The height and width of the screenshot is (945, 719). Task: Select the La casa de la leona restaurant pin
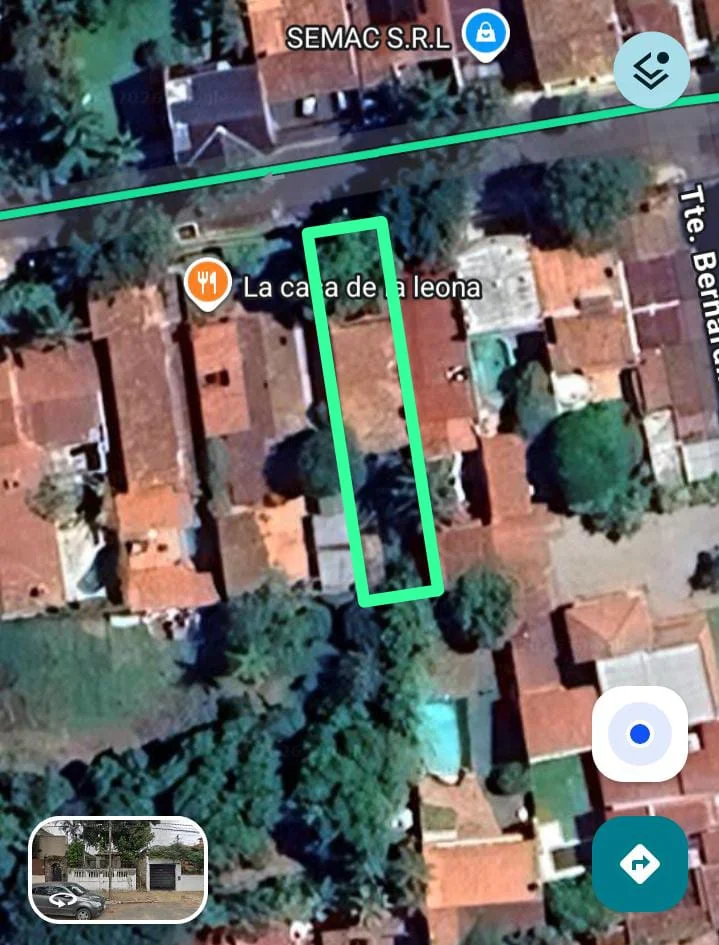[x=208, y=285]
